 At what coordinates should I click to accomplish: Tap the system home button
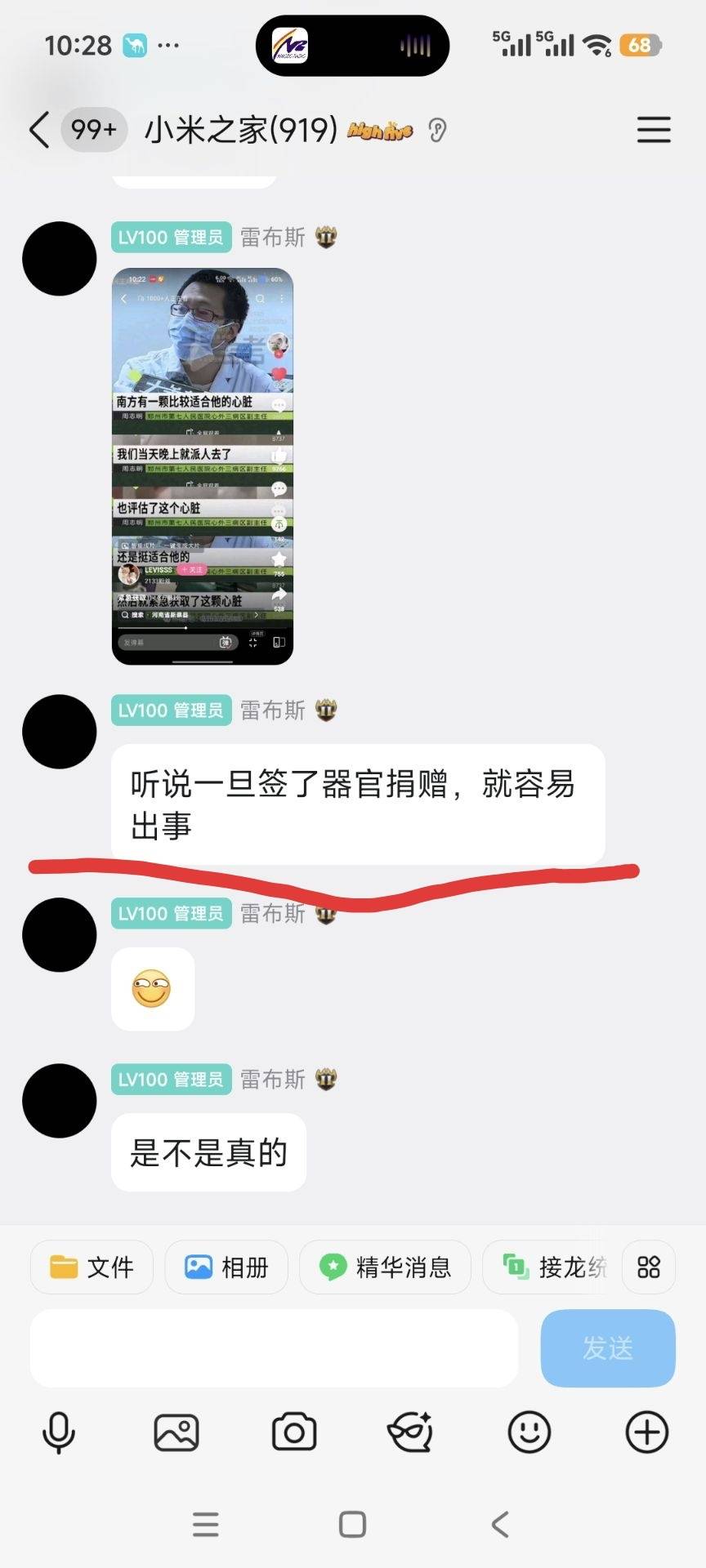(352, 1524)
